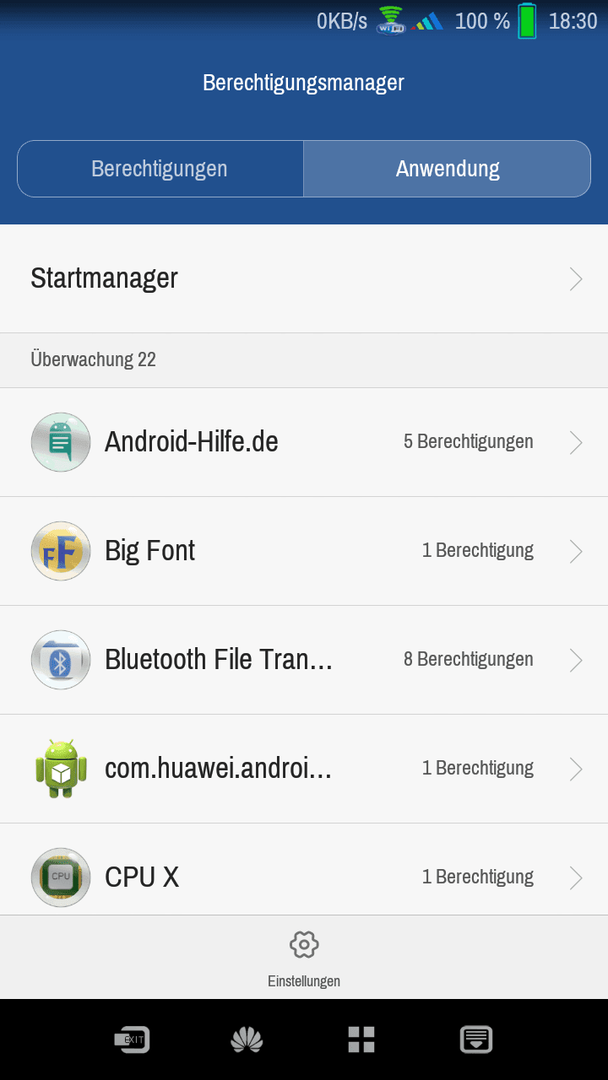This screenshot has height=1080, width=608.
Task: Open com.huawei.android app permissions
Action: click(x=304, y=769)
